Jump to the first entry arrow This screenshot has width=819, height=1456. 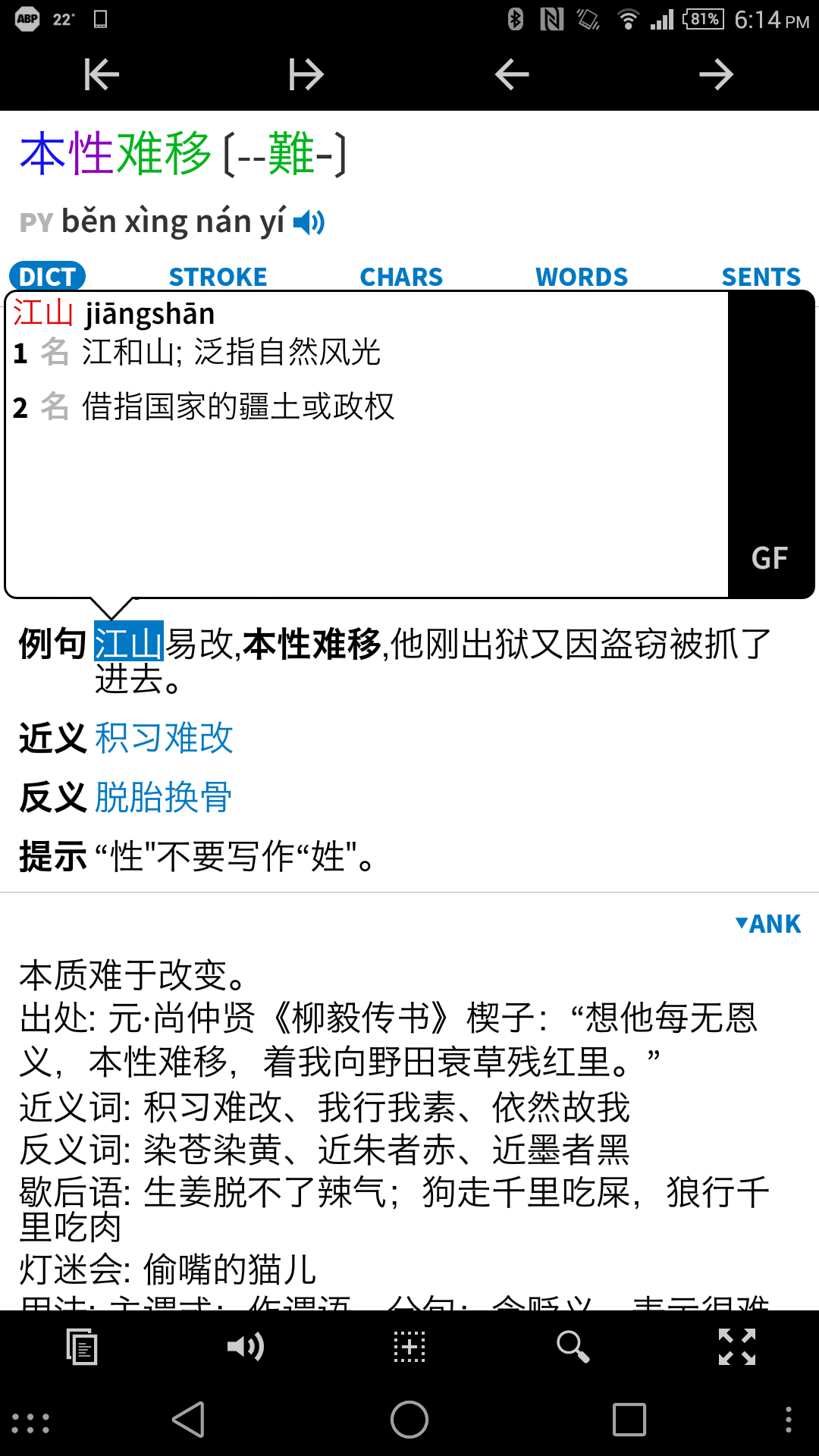point(102,74)
